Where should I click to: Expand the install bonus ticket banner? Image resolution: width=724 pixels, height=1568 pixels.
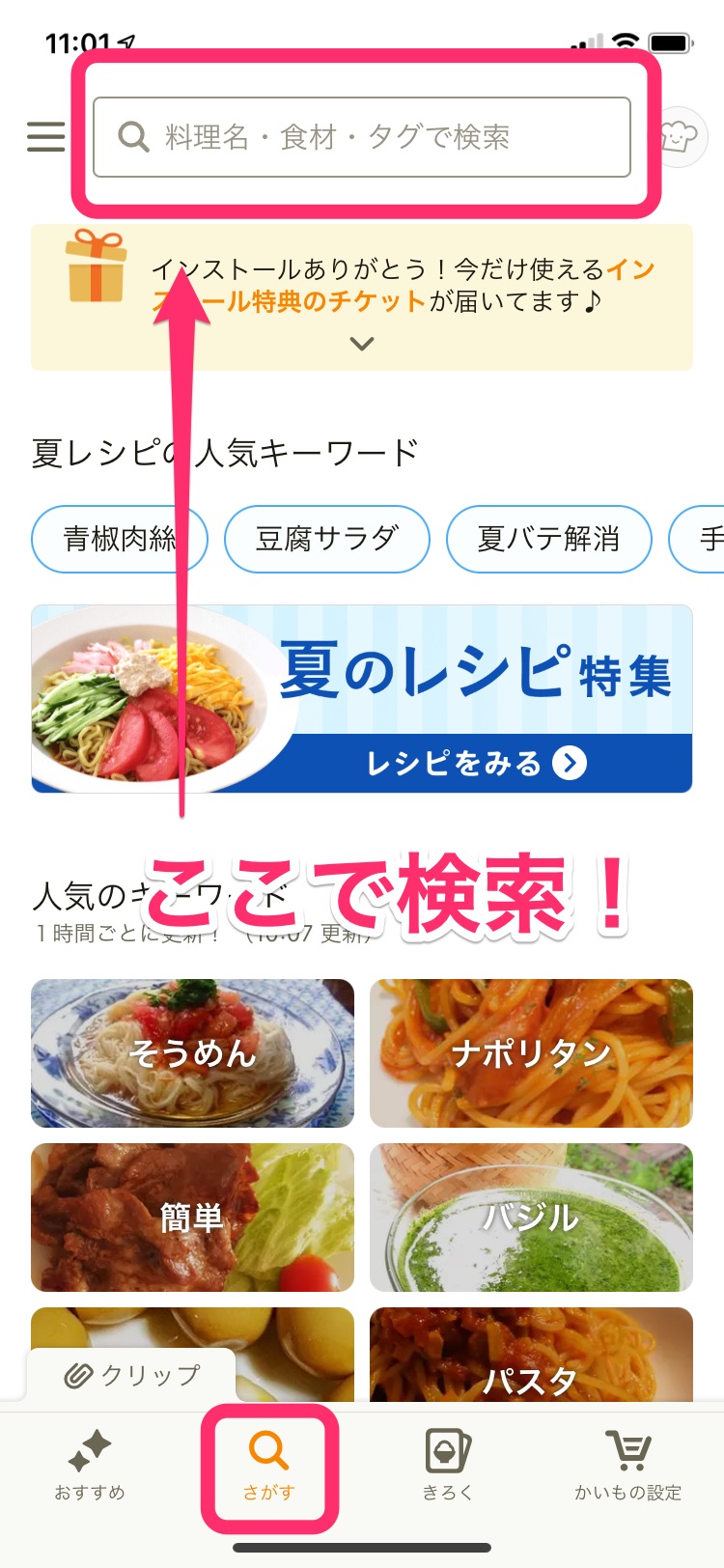(362, 344)
